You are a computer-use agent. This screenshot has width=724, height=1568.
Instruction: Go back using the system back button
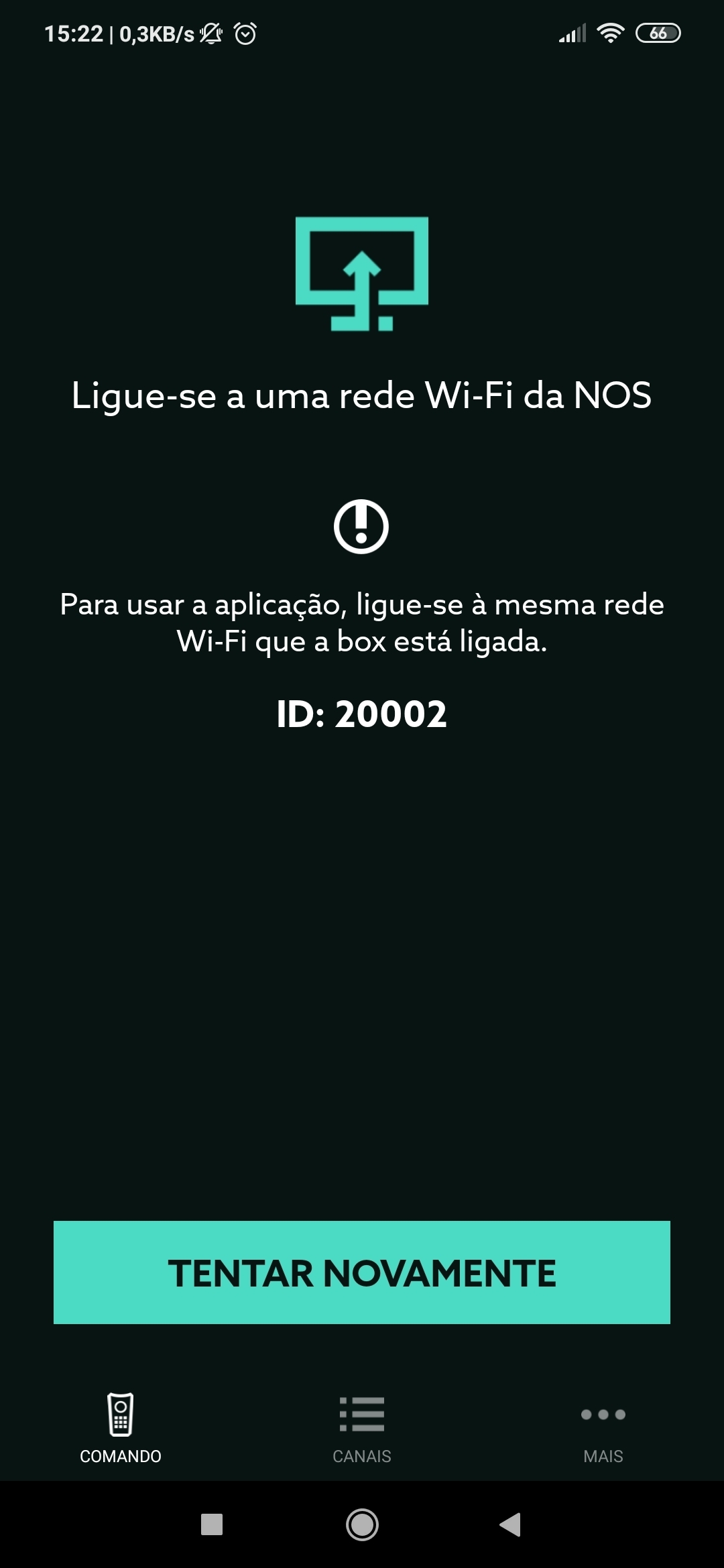[x=510, y=1524]
